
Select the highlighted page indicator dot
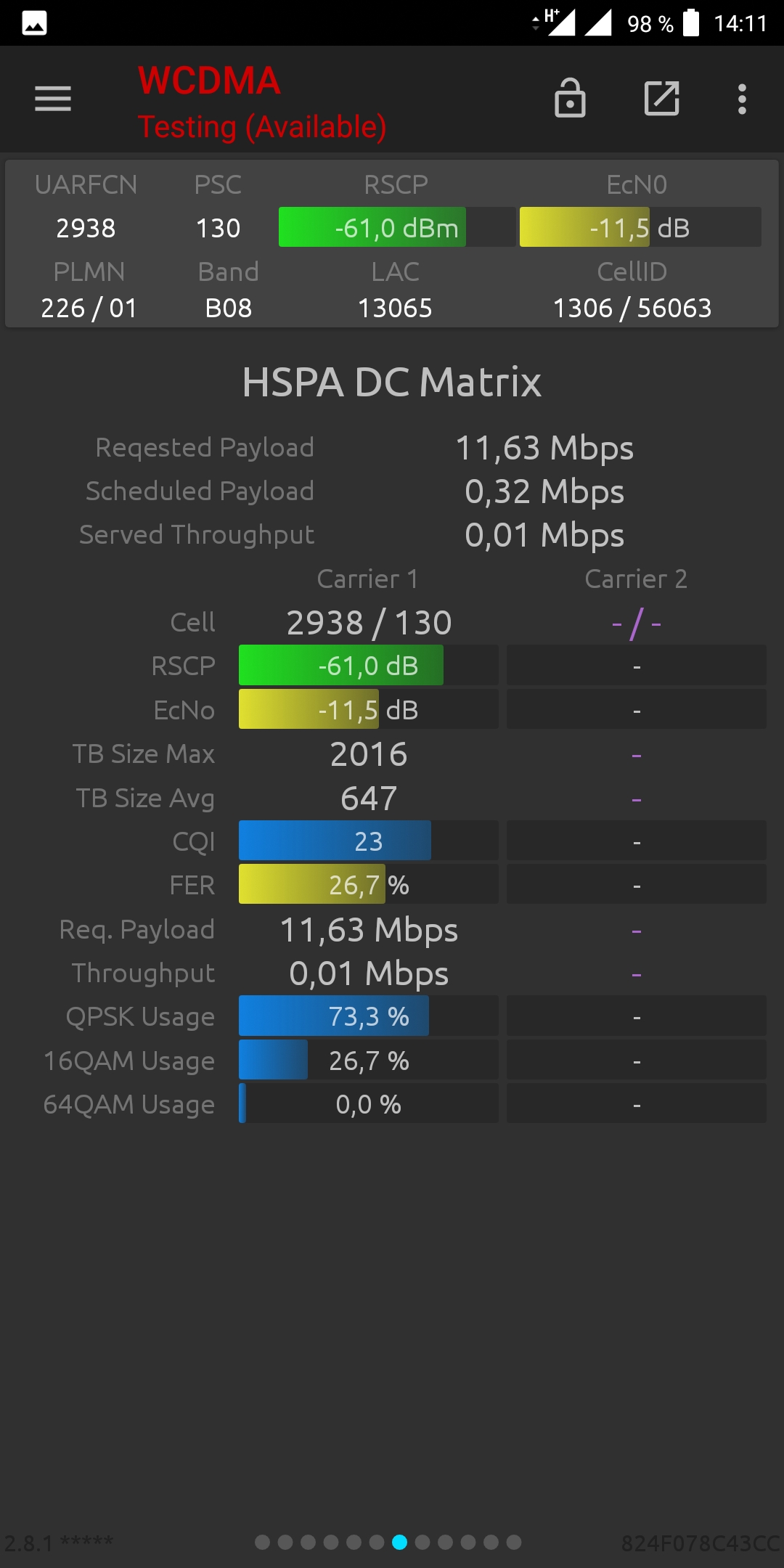click(399, 1542)
